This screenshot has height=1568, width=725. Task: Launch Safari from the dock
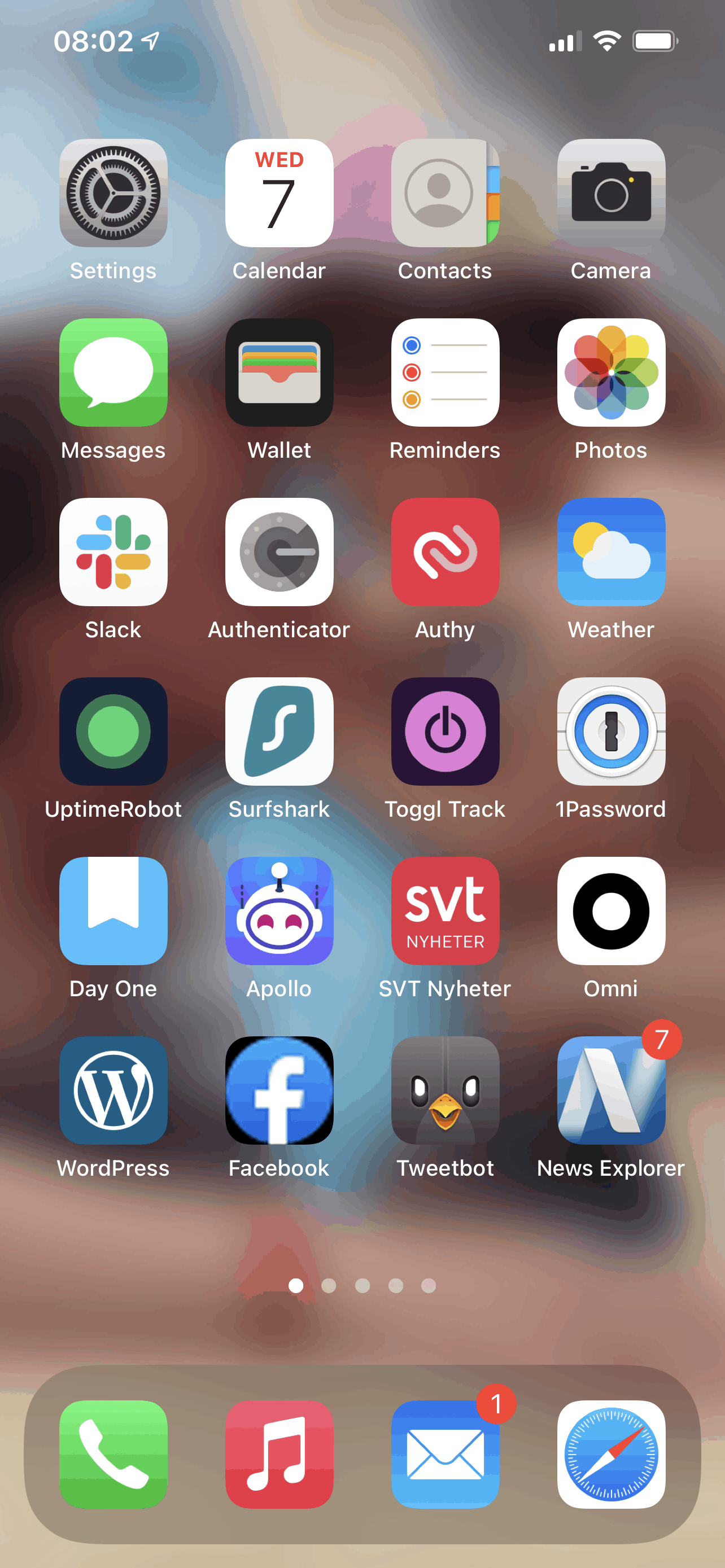click(610, 1454)
